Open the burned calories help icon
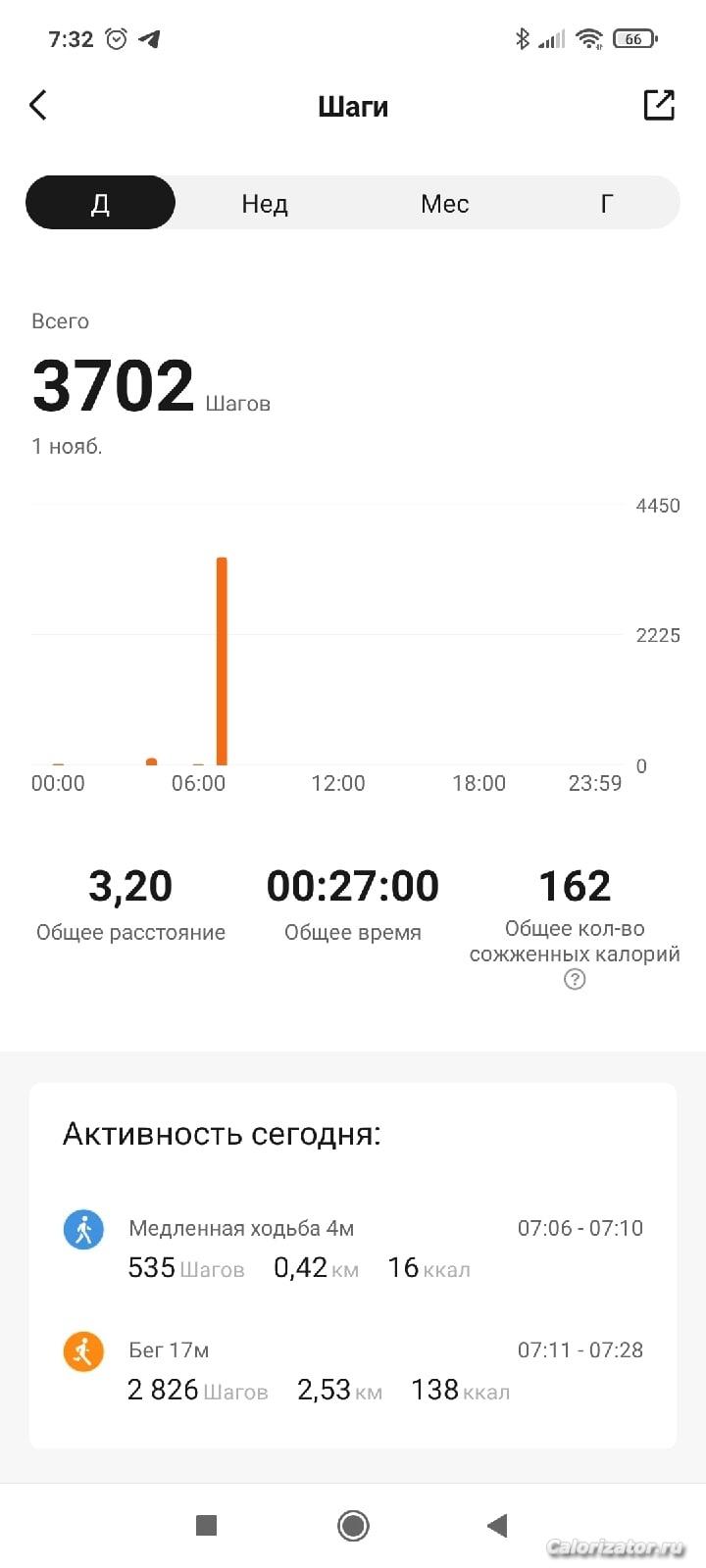Screen dimensions: 706x1568 [575, 979]
